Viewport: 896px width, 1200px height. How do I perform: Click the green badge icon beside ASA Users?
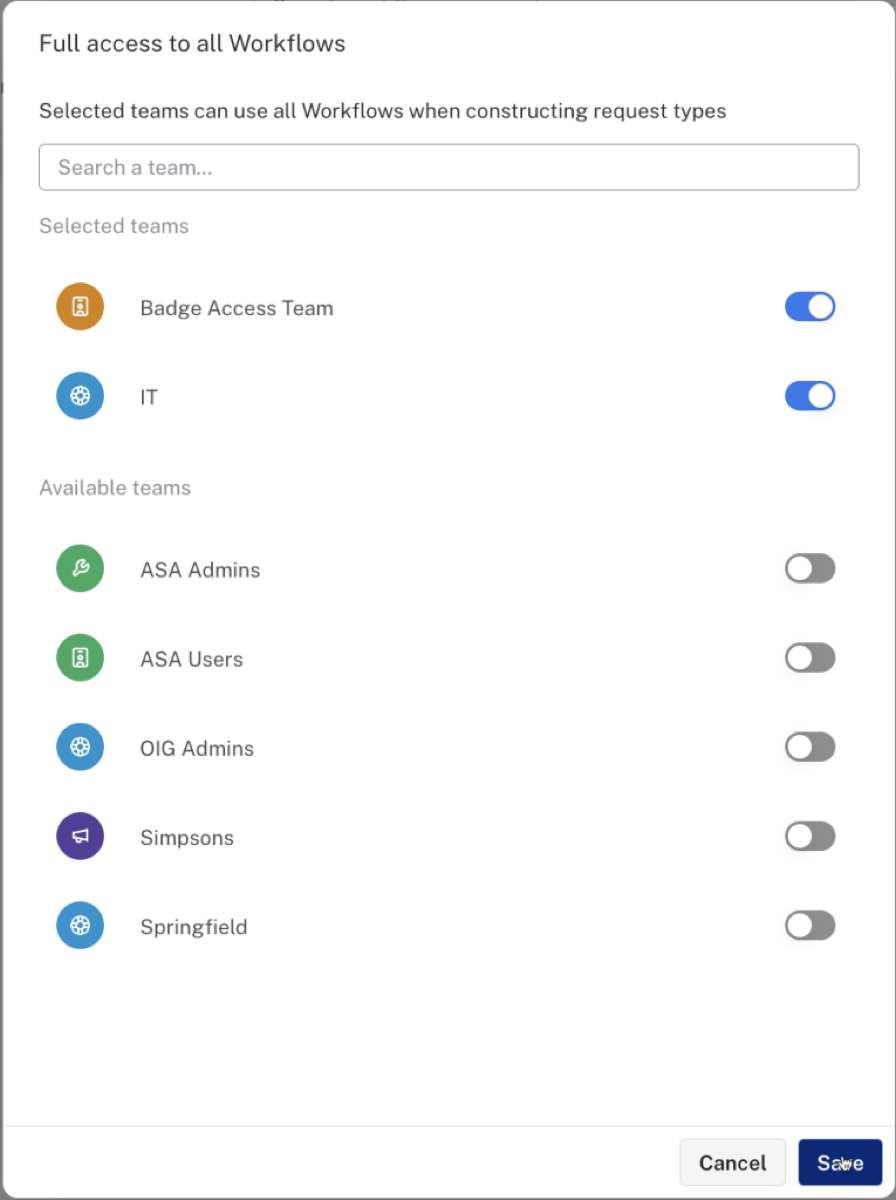tap(80, 657)
